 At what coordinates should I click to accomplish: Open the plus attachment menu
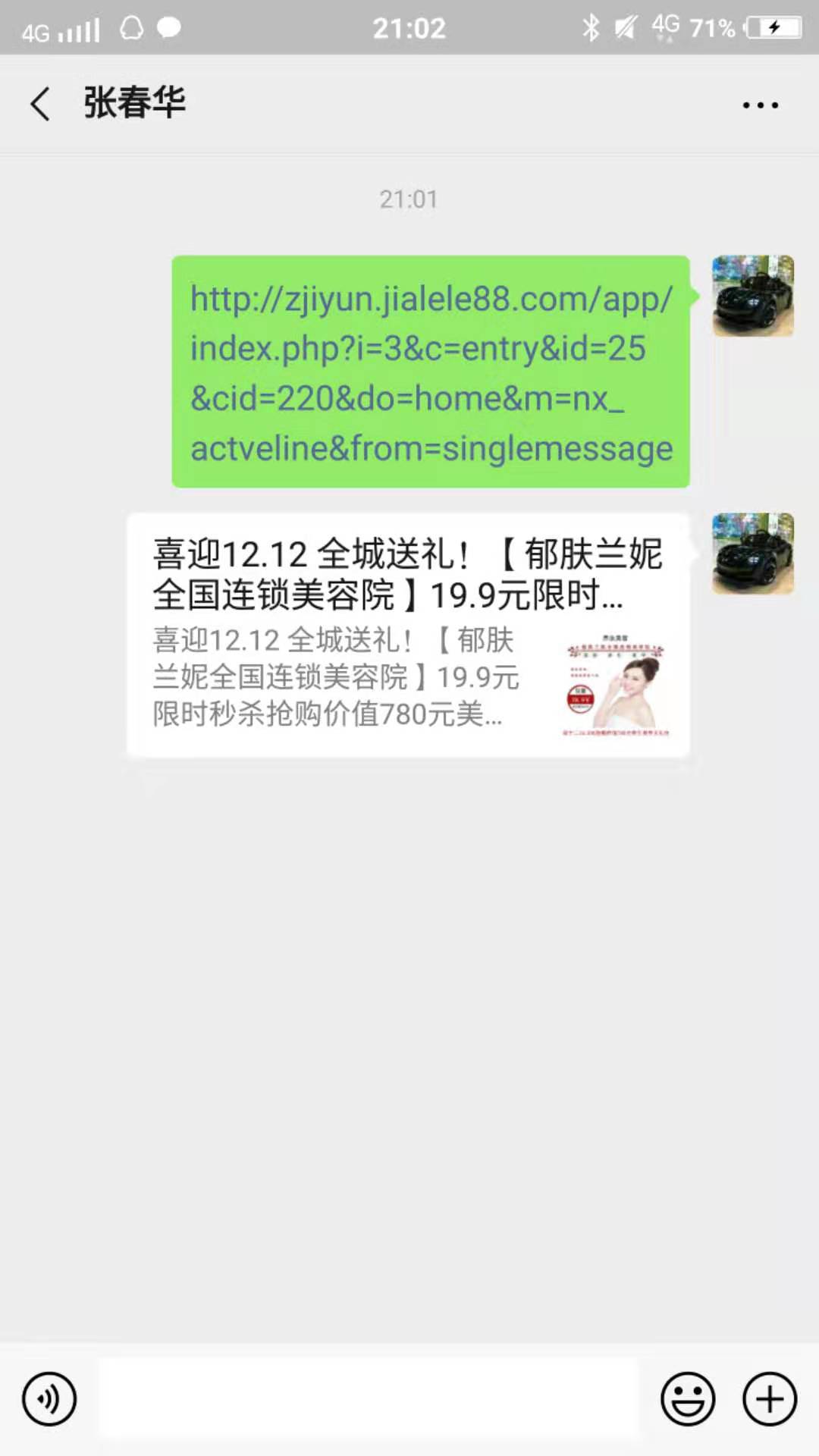(x=769, y=1398)
